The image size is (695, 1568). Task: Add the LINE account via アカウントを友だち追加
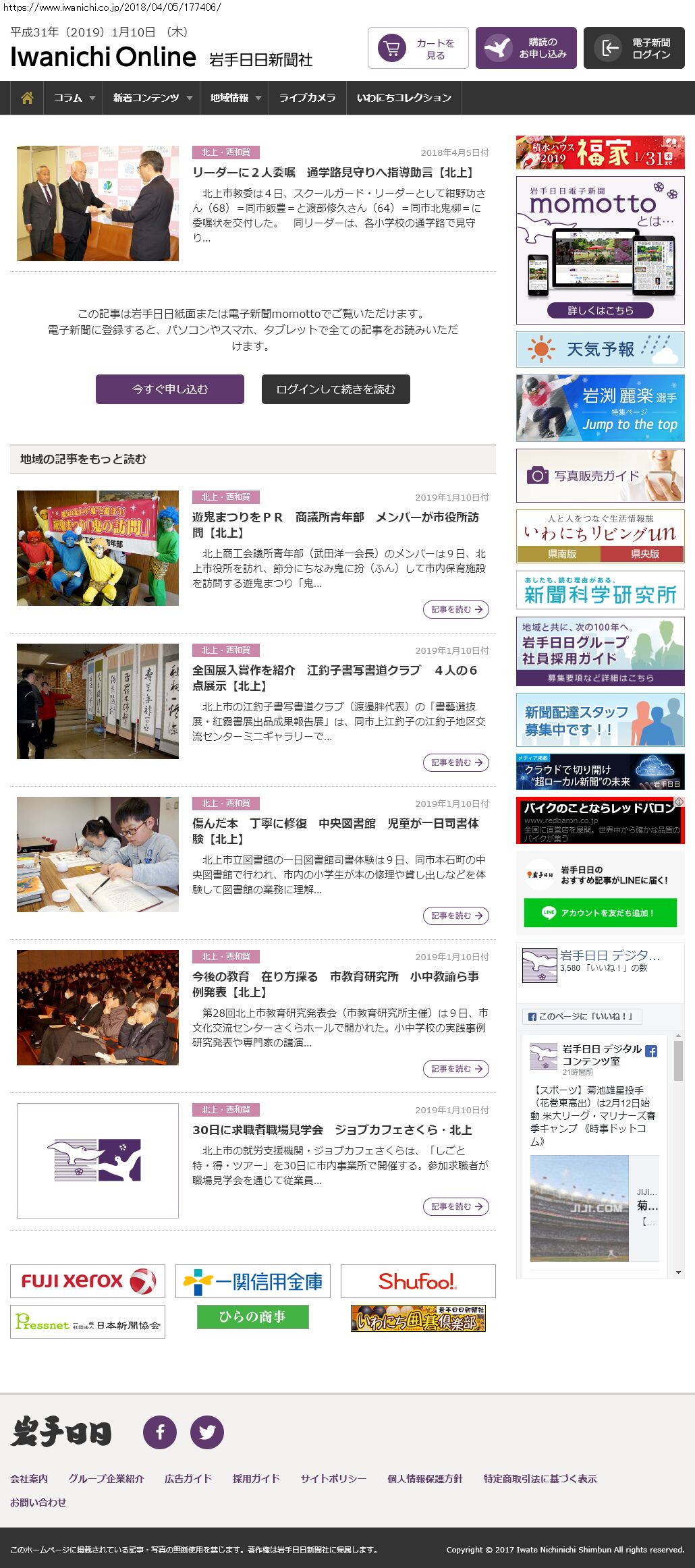pyautogui.click(x=601, y=913)
